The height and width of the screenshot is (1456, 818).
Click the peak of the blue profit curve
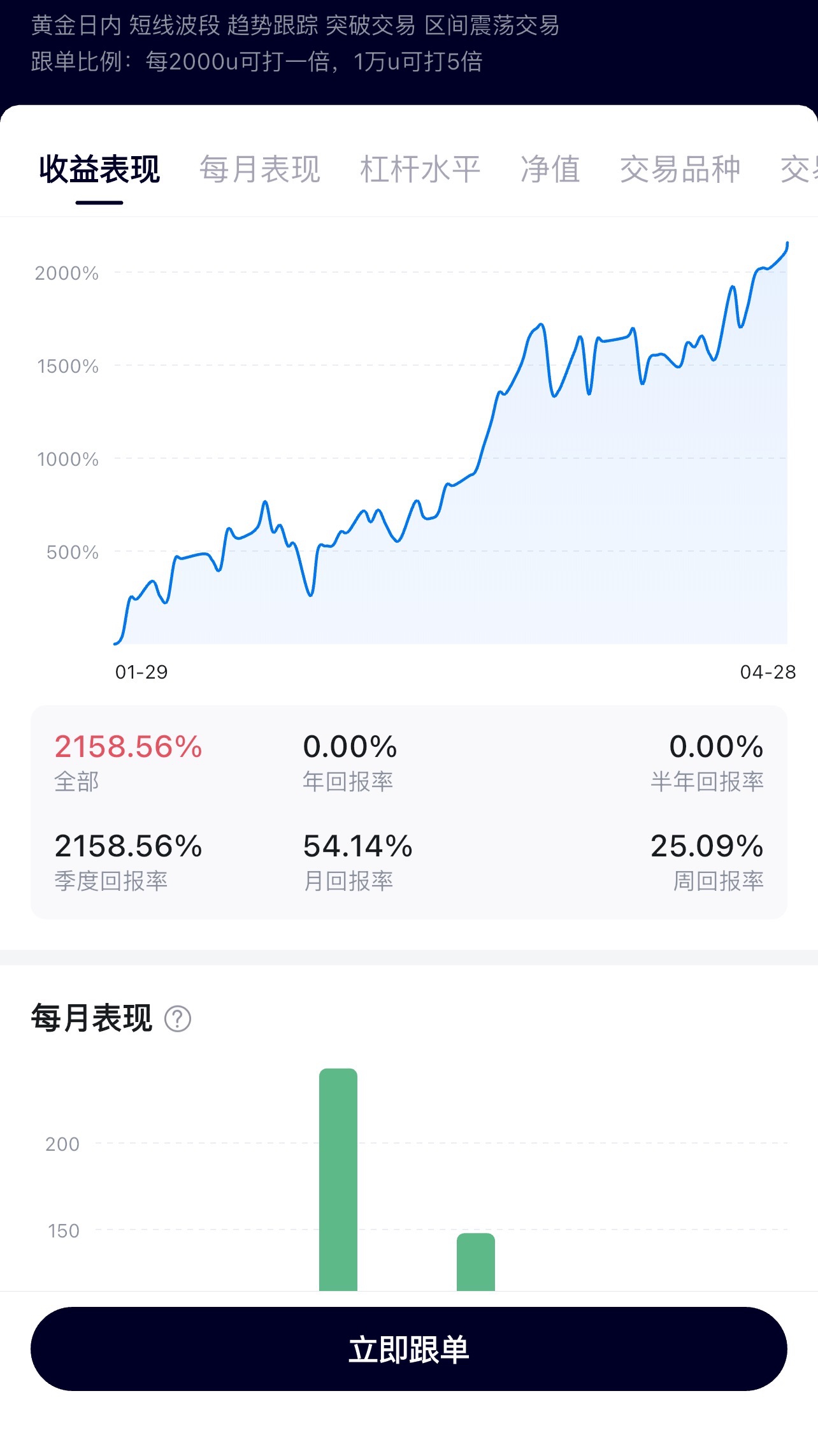click(788, 243)
